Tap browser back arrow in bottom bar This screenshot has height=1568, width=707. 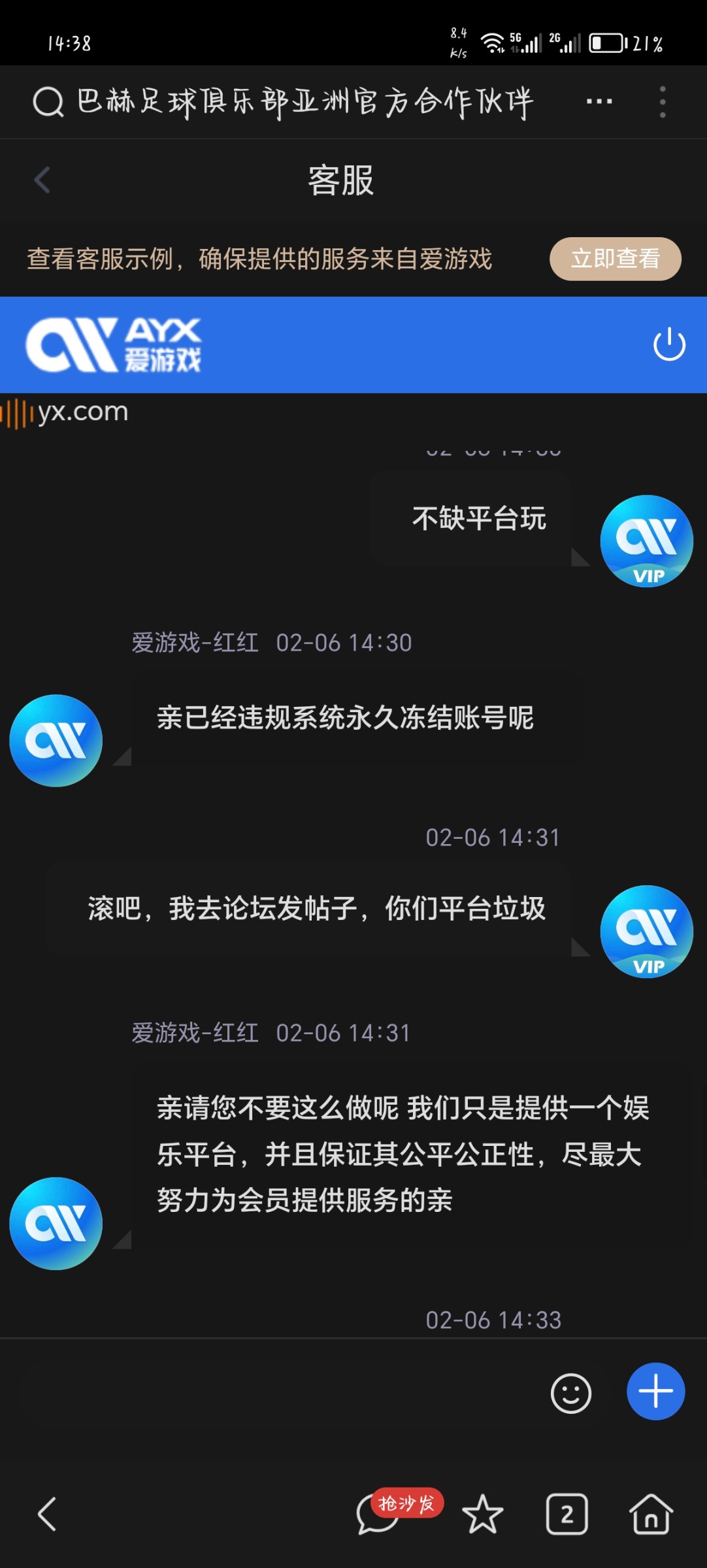47,1514
